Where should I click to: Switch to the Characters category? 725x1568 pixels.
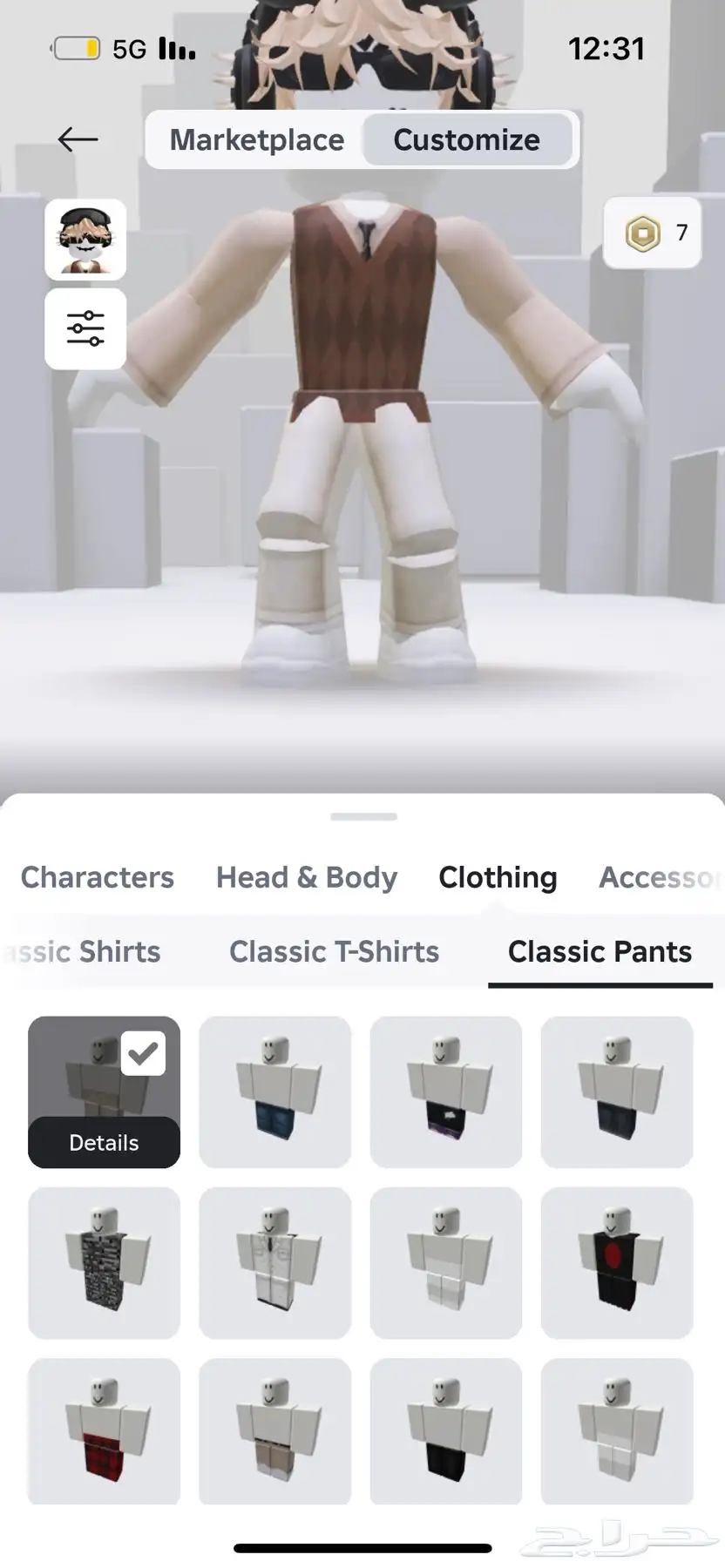click(97, 877)
